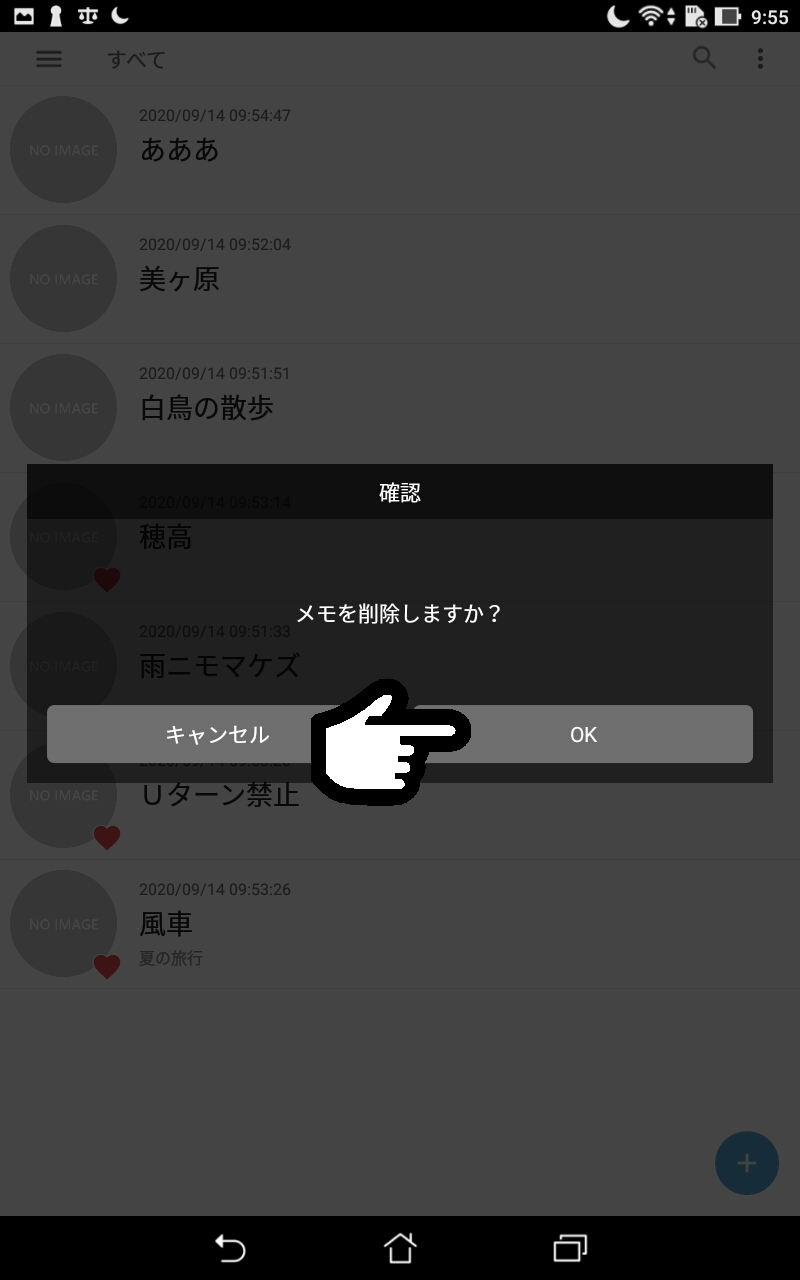The width and height of the screenshot is (800, 1280).
Task: Return to the home screen
Action: (x=400, y=1247)
